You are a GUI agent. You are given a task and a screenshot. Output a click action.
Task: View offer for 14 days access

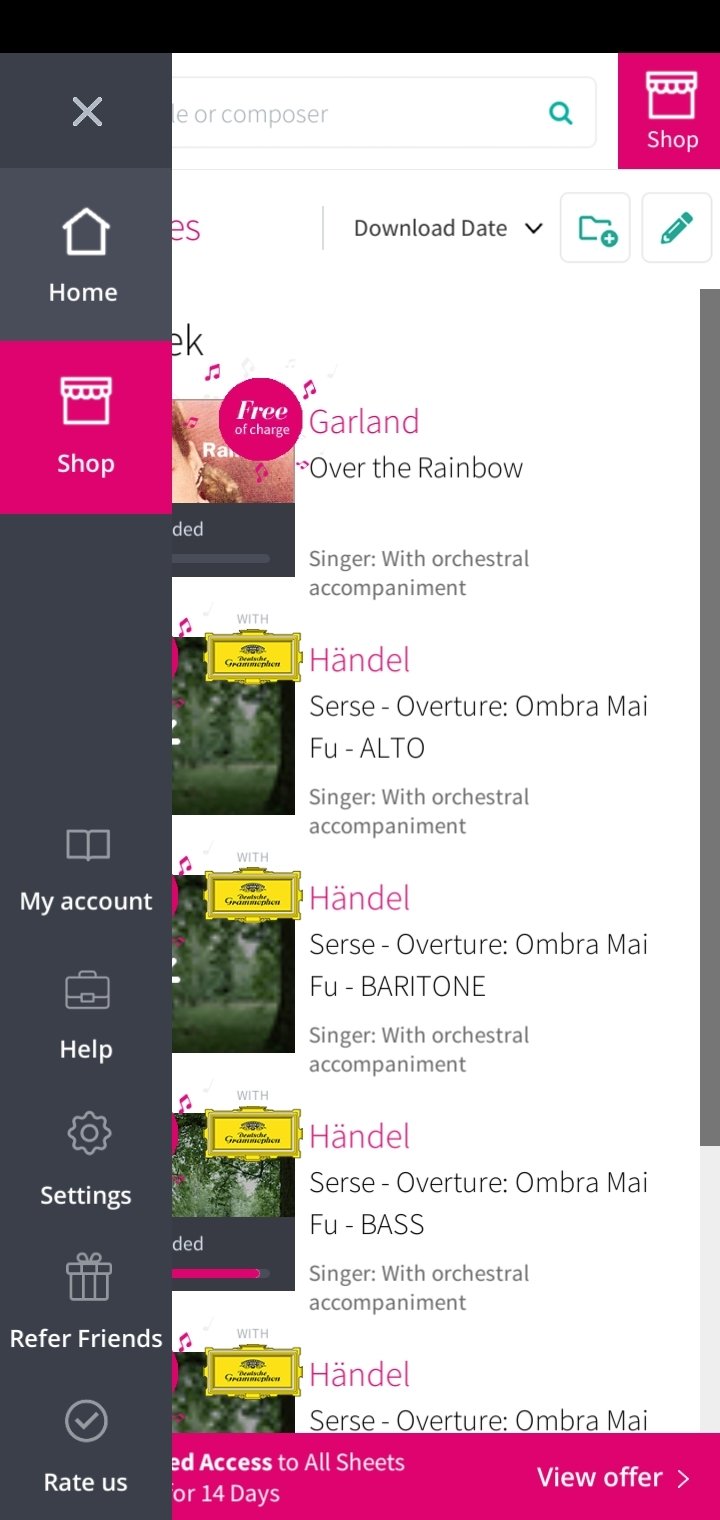(612, 1477)
